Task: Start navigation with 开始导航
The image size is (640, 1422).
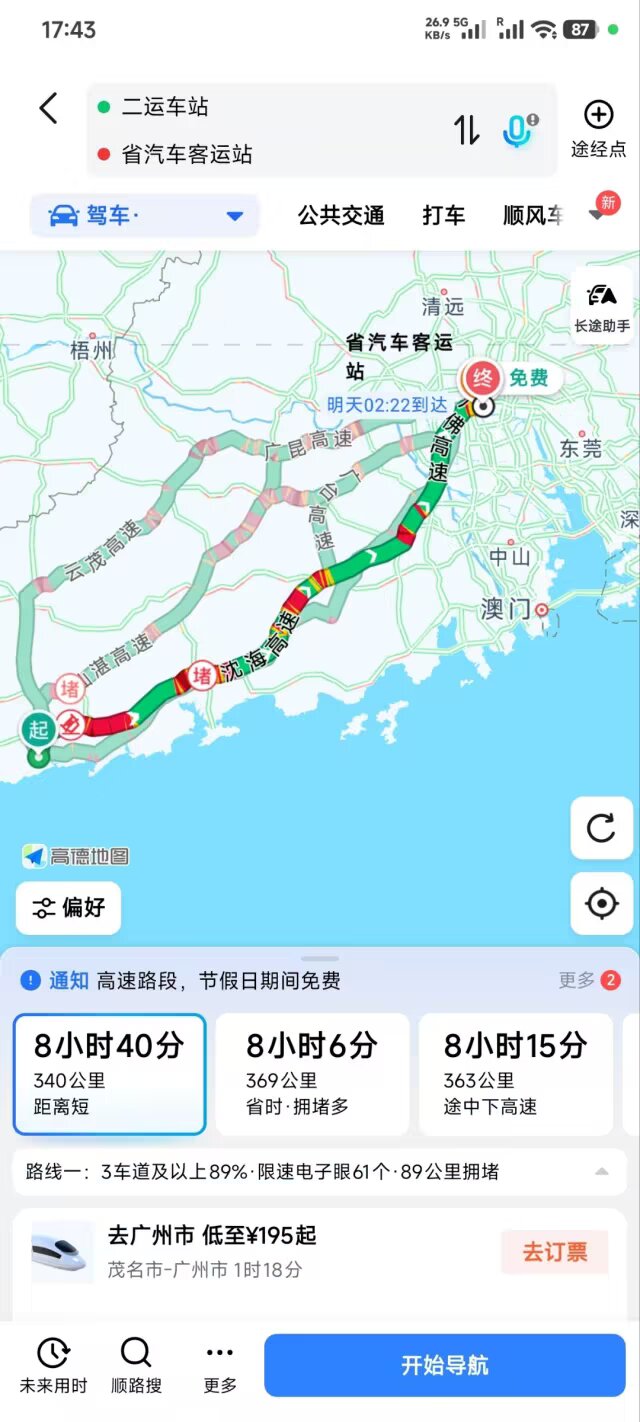Action: tap(445, 1365)
